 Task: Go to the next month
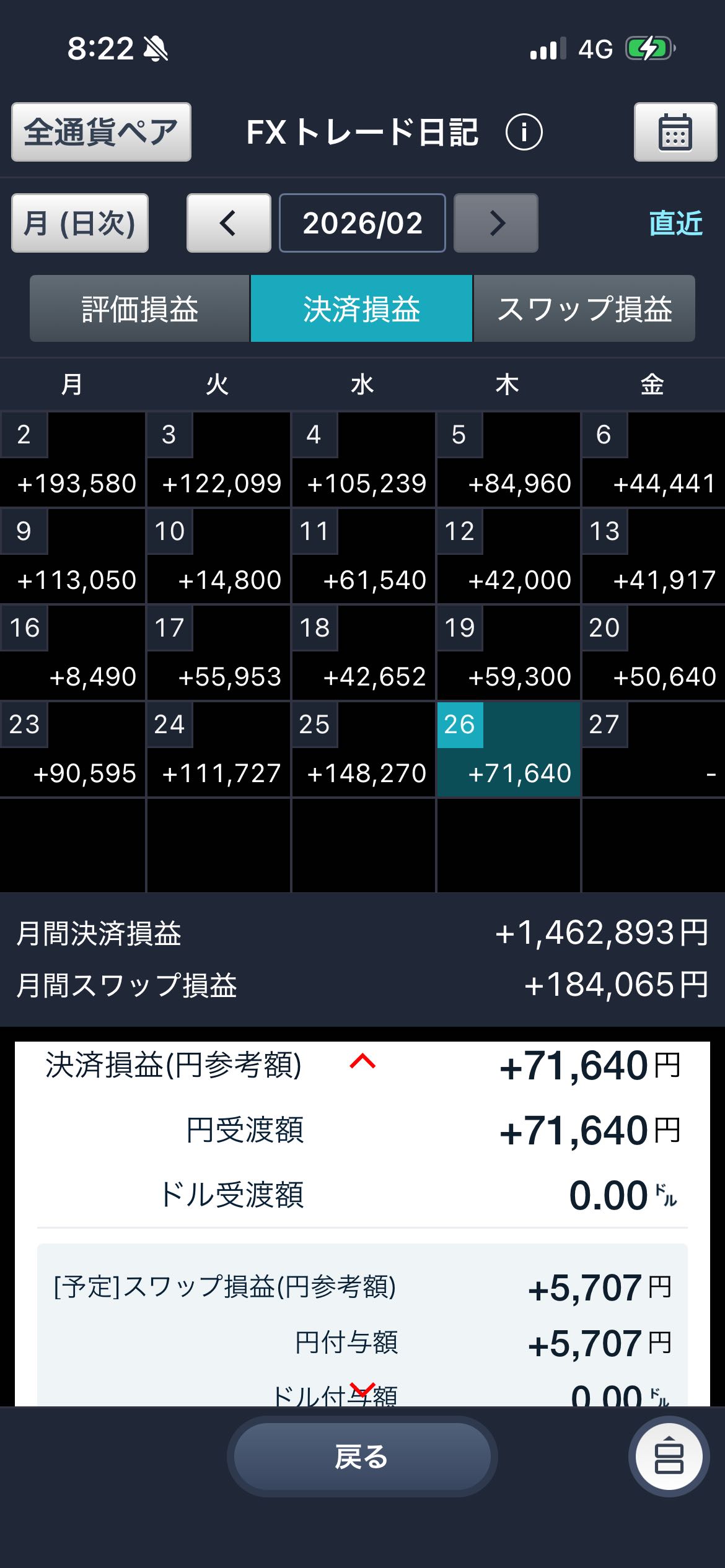(x=496, y=223)
